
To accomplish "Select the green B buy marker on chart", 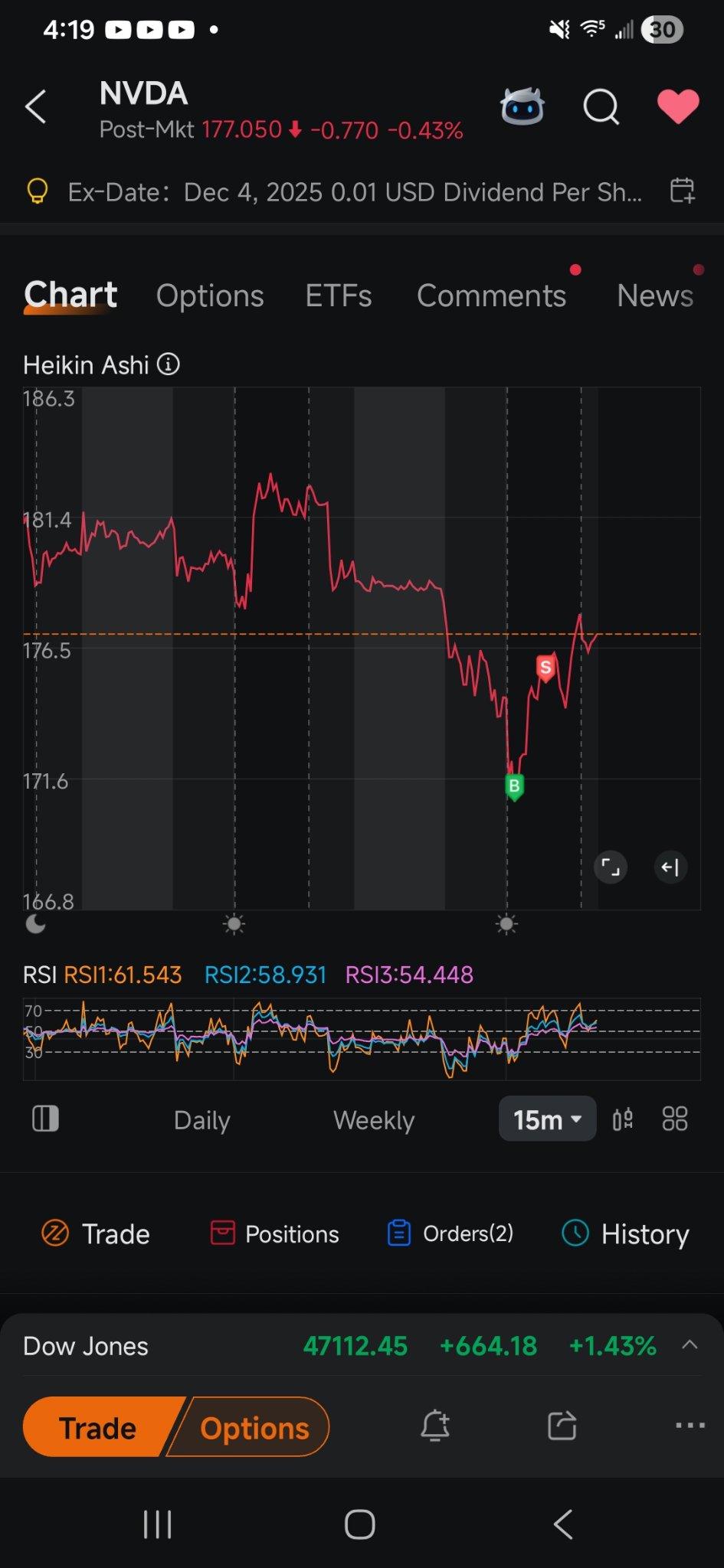I will [x=514, y=786].
